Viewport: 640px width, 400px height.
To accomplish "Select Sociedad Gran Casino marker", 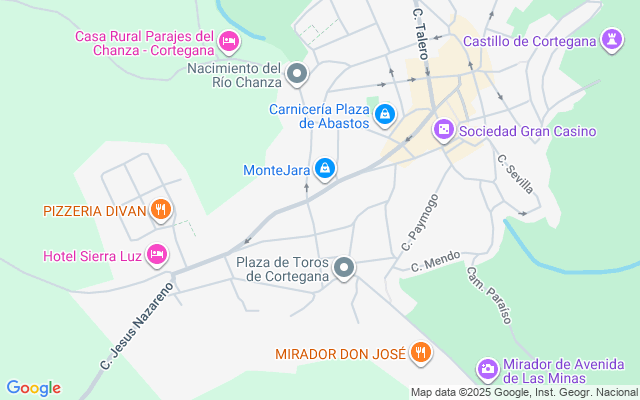I will pyautogui.click(x=443, y=130).
